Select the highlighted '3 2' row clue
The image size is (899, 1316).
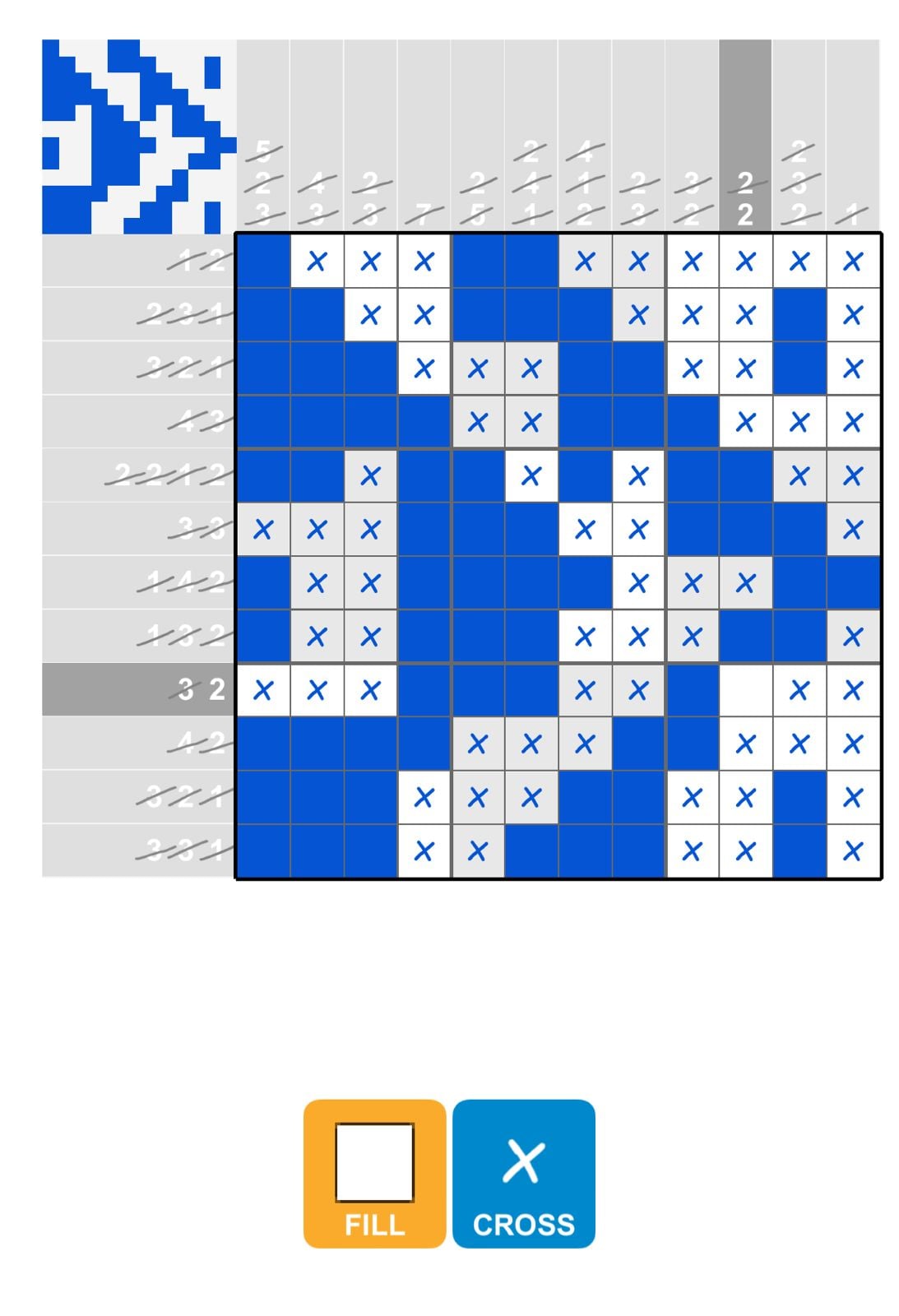[202, 691]
